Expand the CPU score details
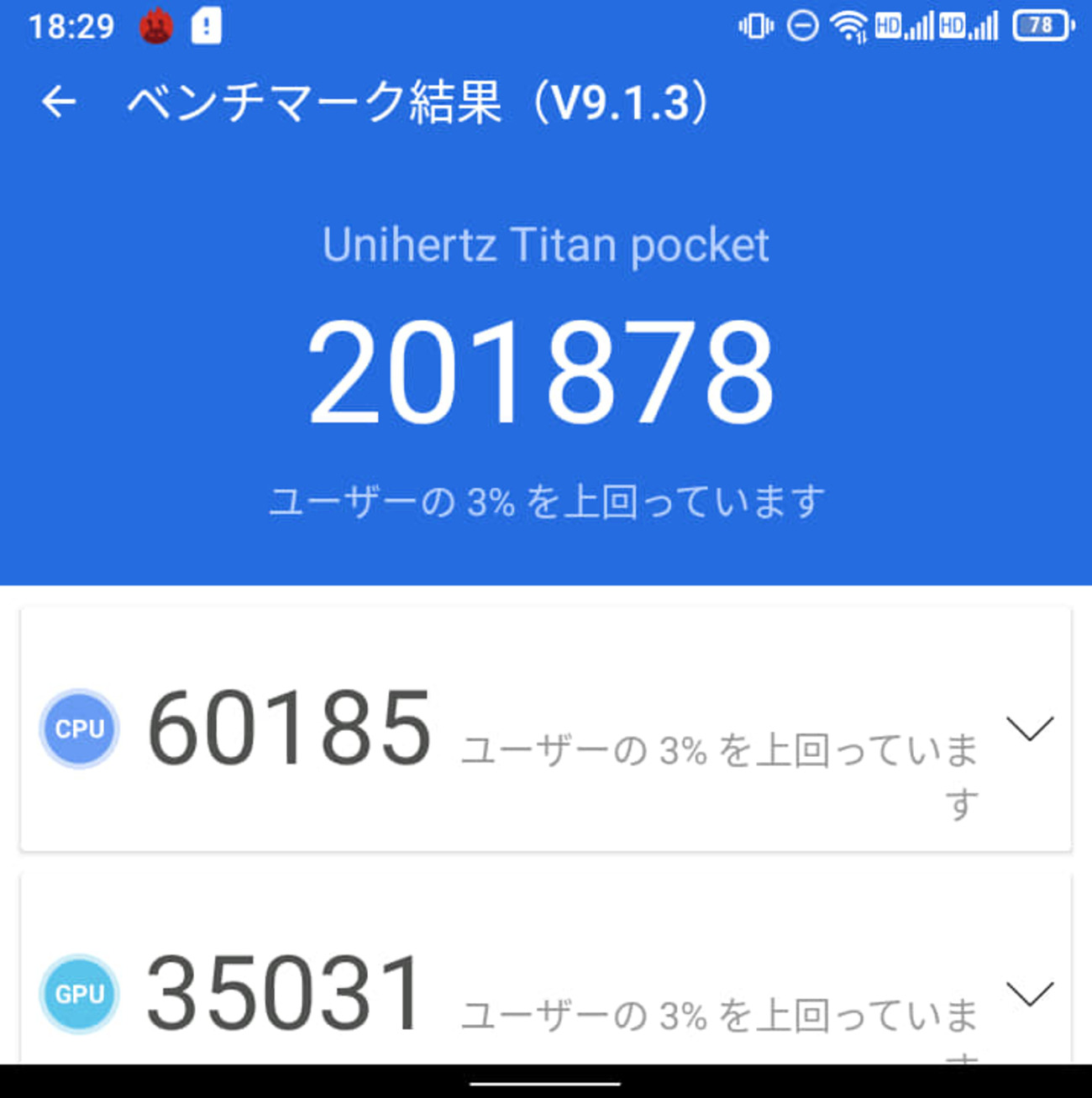The height and width of the screenshot is (1098, 1092). point(1029,728)
